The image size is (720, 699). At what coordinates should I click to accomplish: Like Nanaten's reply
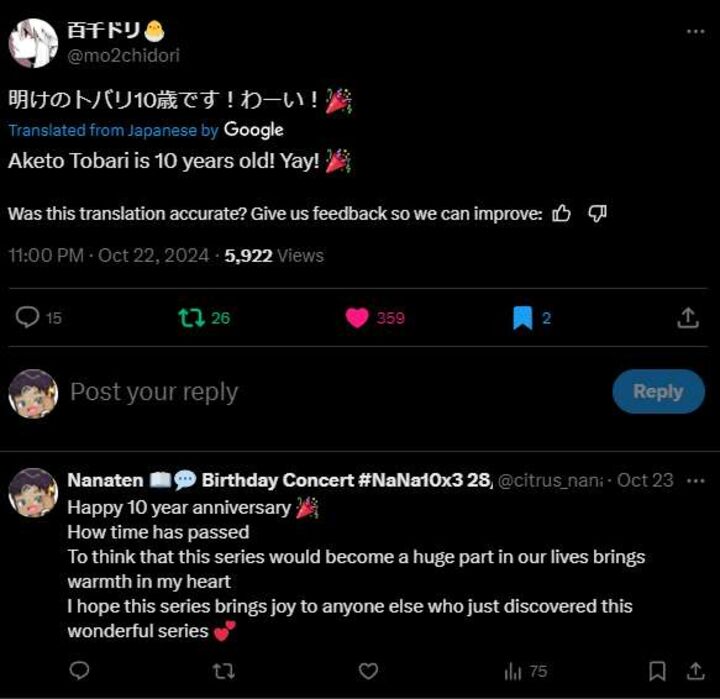click(368, 671)
